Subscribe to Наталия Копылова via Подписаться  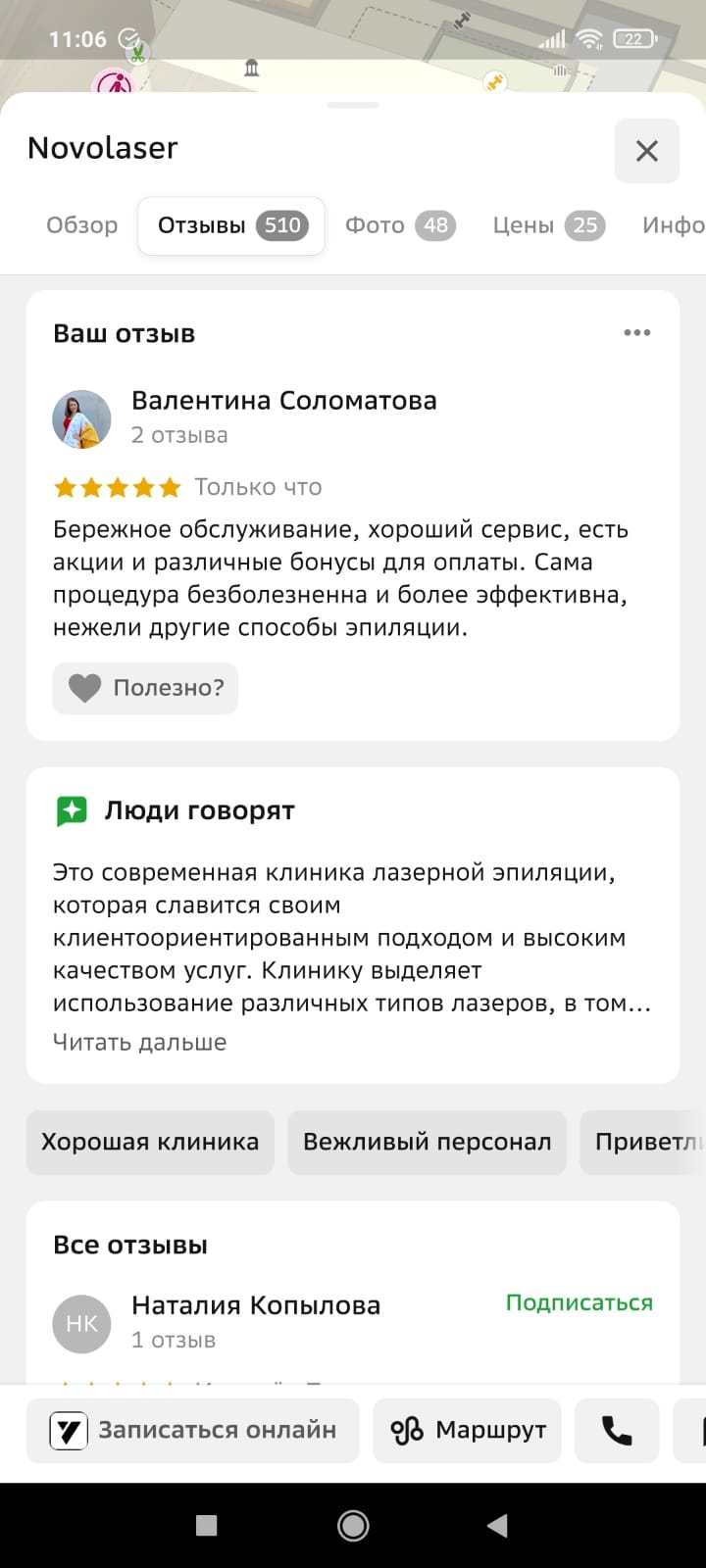pyautogui.click(x=580, y=1302)
